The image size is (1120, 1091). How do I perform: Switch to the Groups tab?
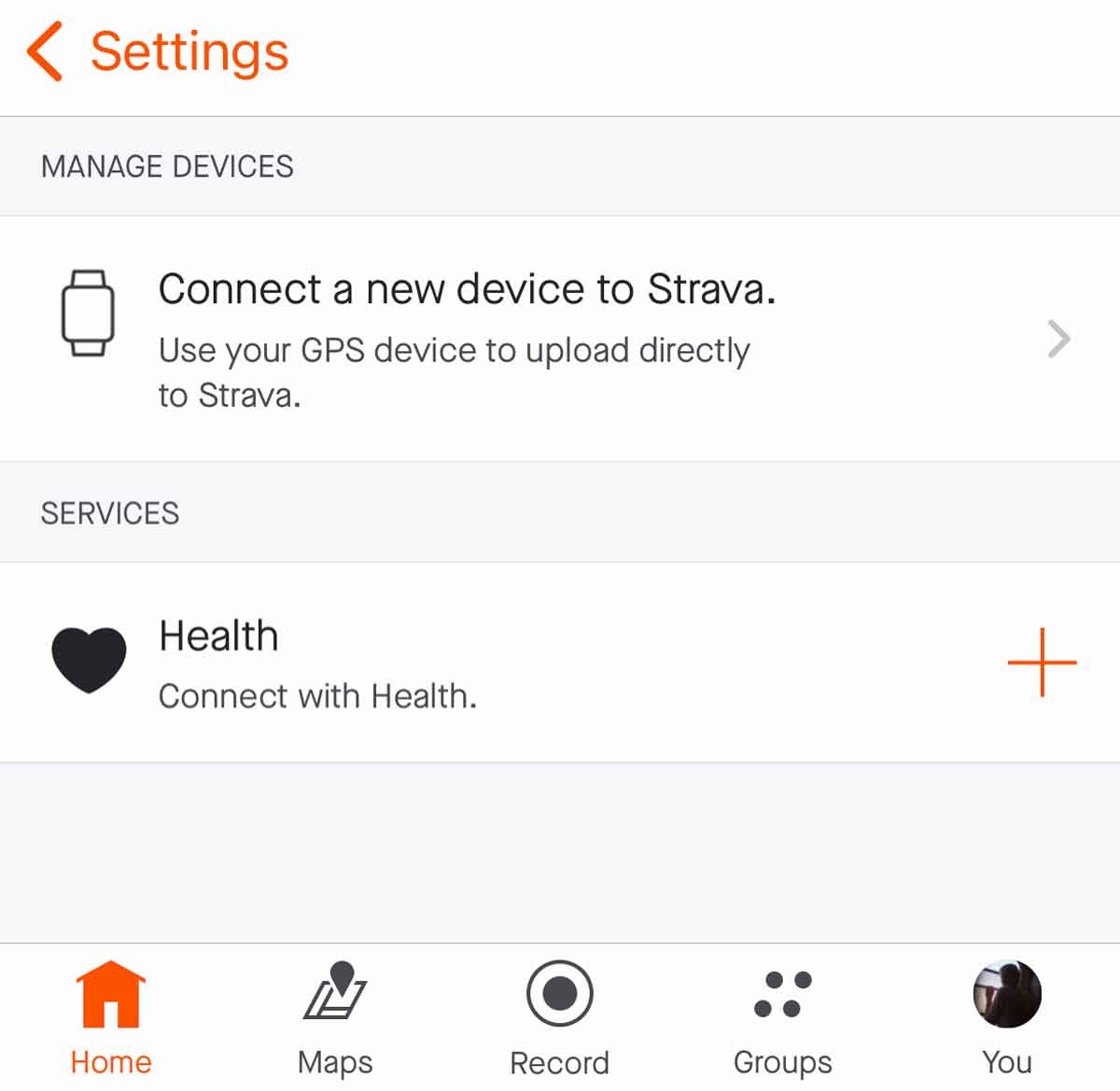[783, 1017]
